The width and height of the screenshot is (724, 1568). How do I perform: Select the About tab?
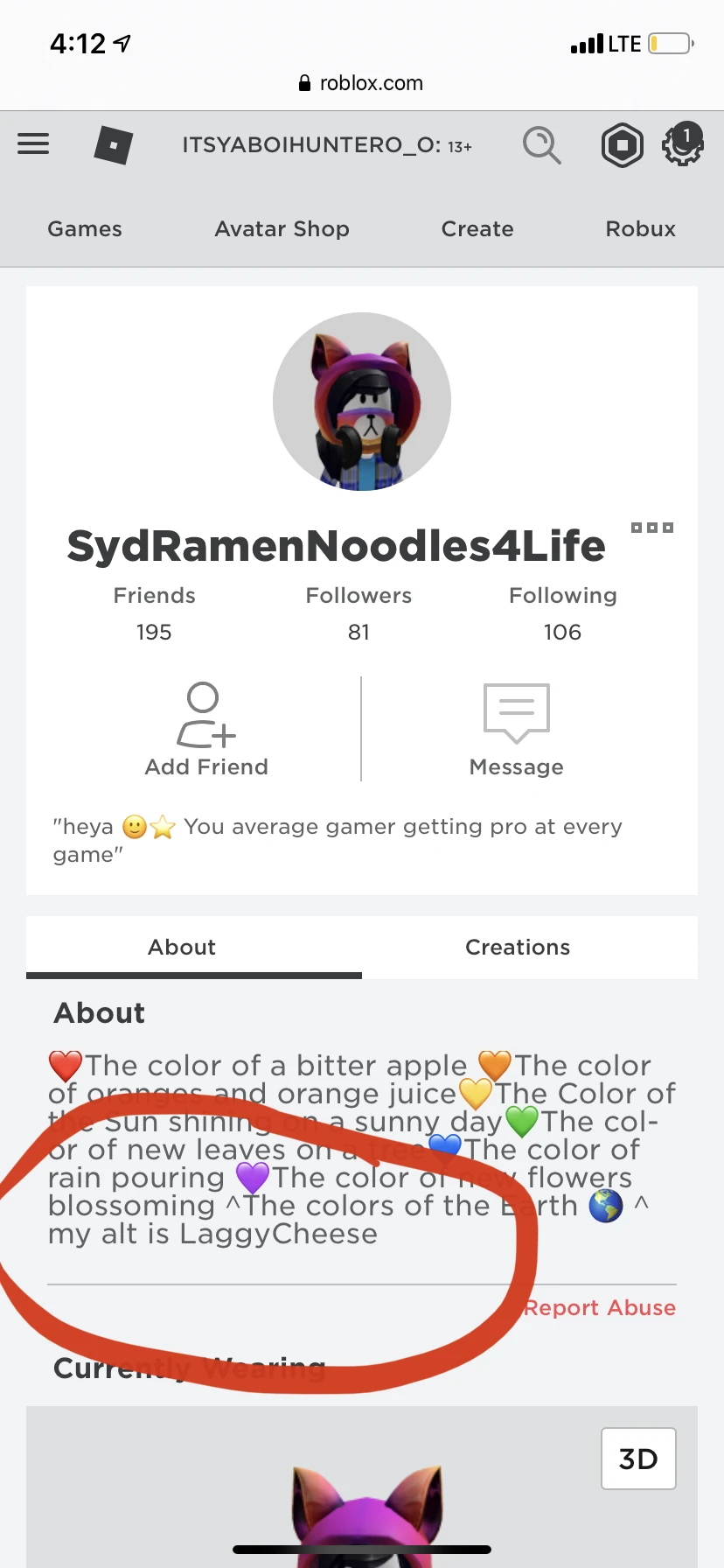coord(182,947)
